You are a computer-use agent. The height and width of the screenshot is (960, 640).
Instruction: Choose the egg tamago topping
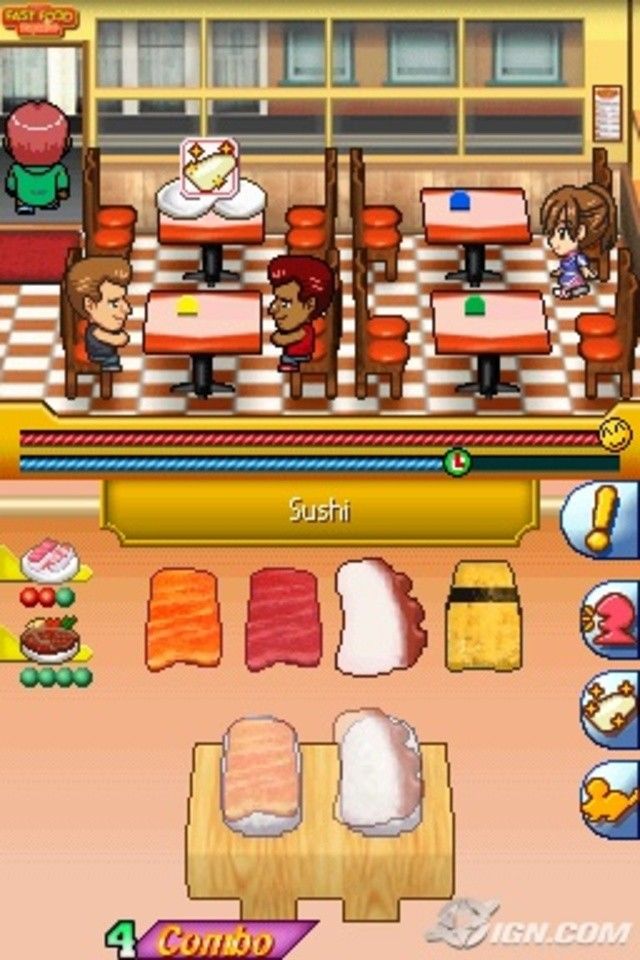(x=484, y=614)
